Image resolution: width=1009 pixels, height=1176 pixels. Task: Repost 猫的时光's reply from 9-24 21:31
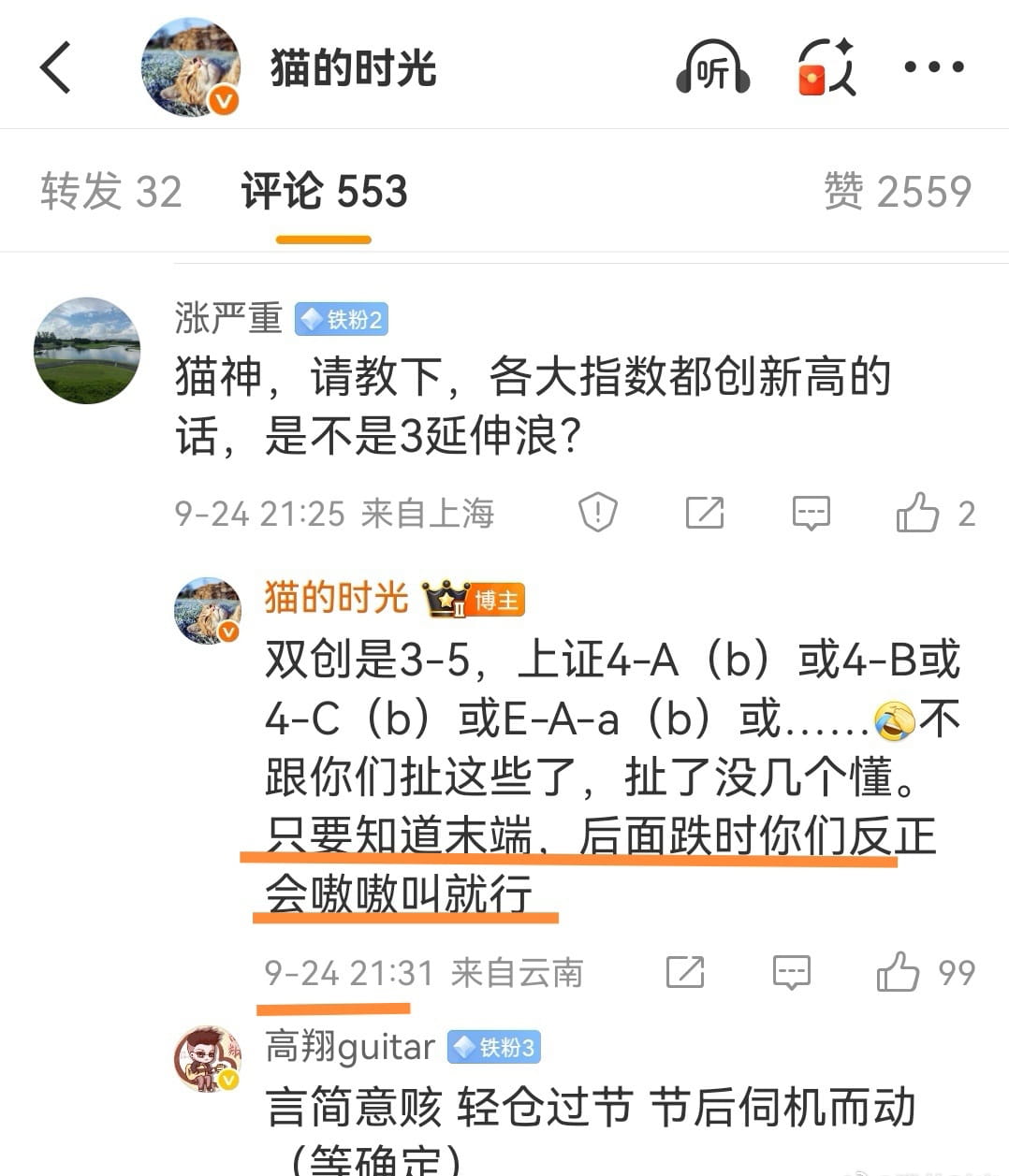pos(685,972)
